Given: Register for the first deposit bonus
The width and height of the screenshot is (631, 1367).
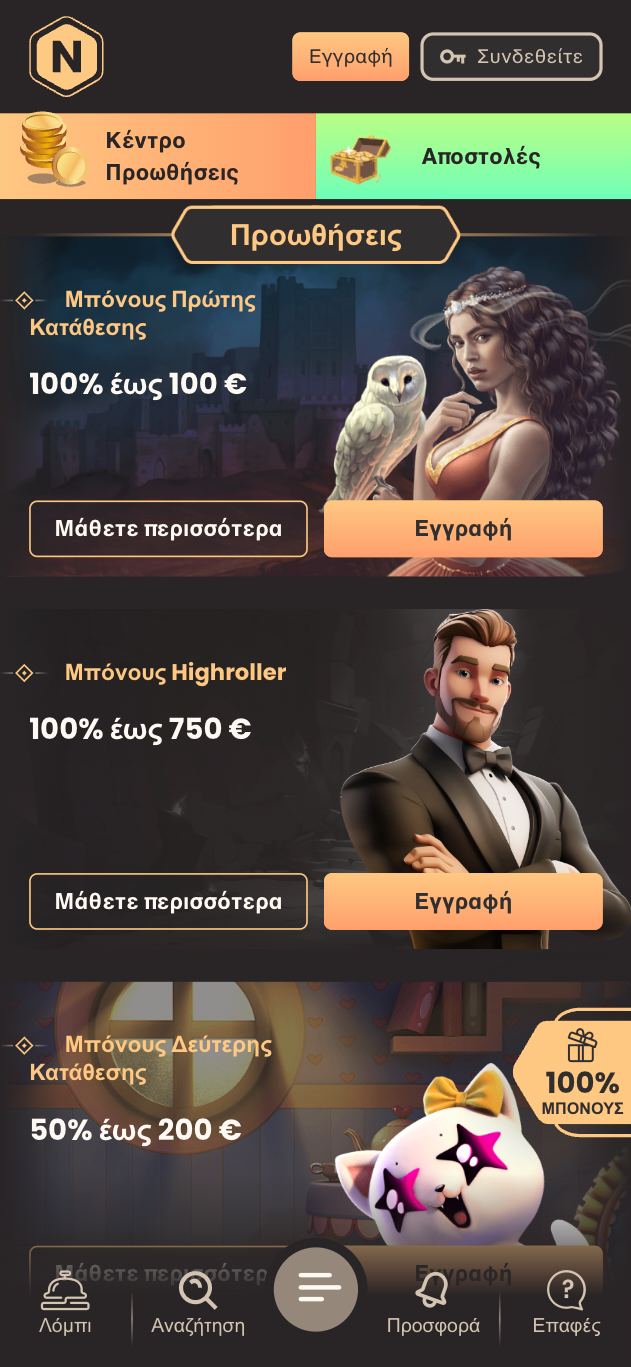Looking at the screenshot, I should tap(463, 528).
